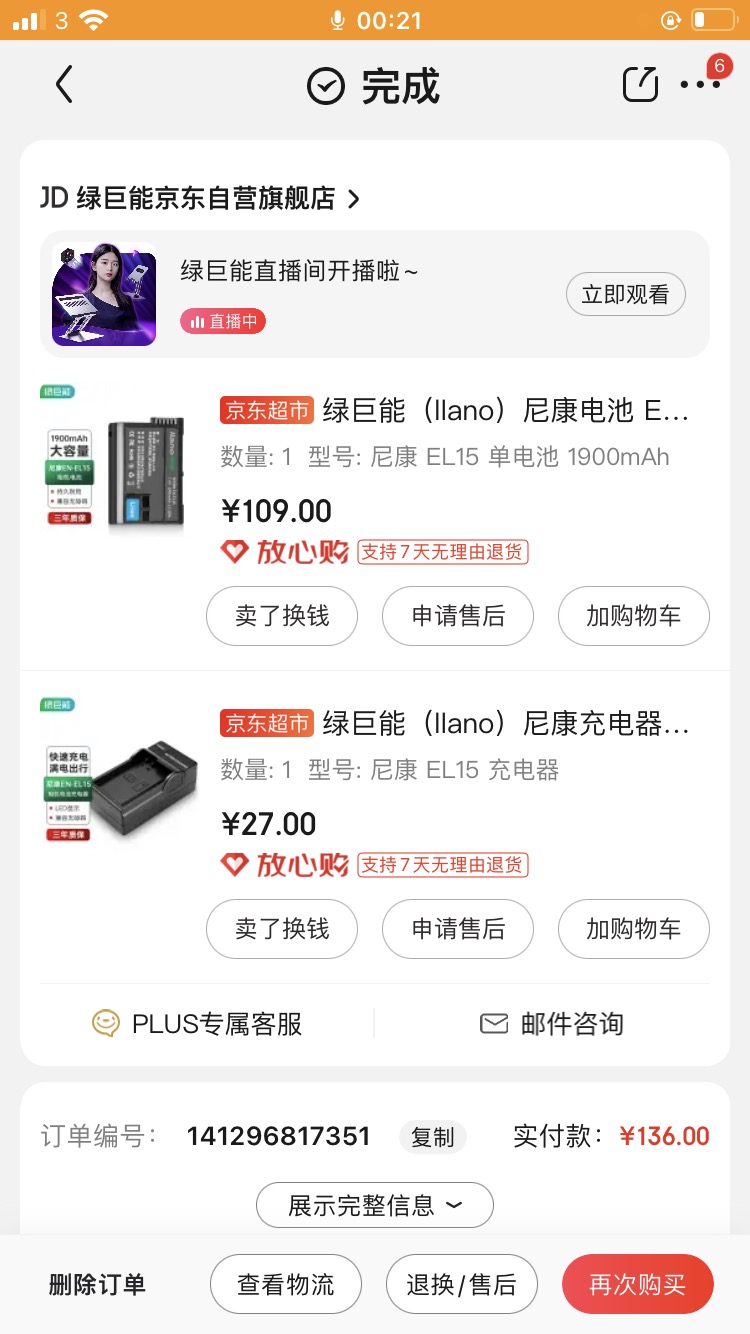The image size is (750, 1334).
Task: Tap 卖了换钱 for the 尼康电池
Action: tap(282, 616)
